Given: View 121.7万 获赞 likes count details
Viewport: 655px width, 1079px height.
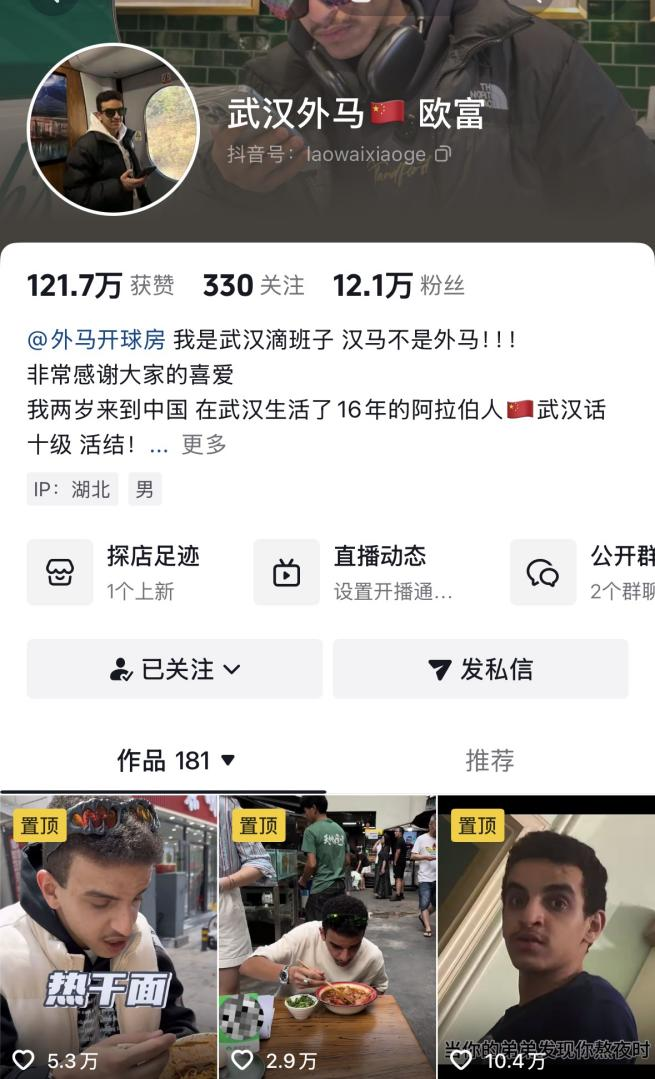Looking at the screenshot, I should click(x=100, y=286).
